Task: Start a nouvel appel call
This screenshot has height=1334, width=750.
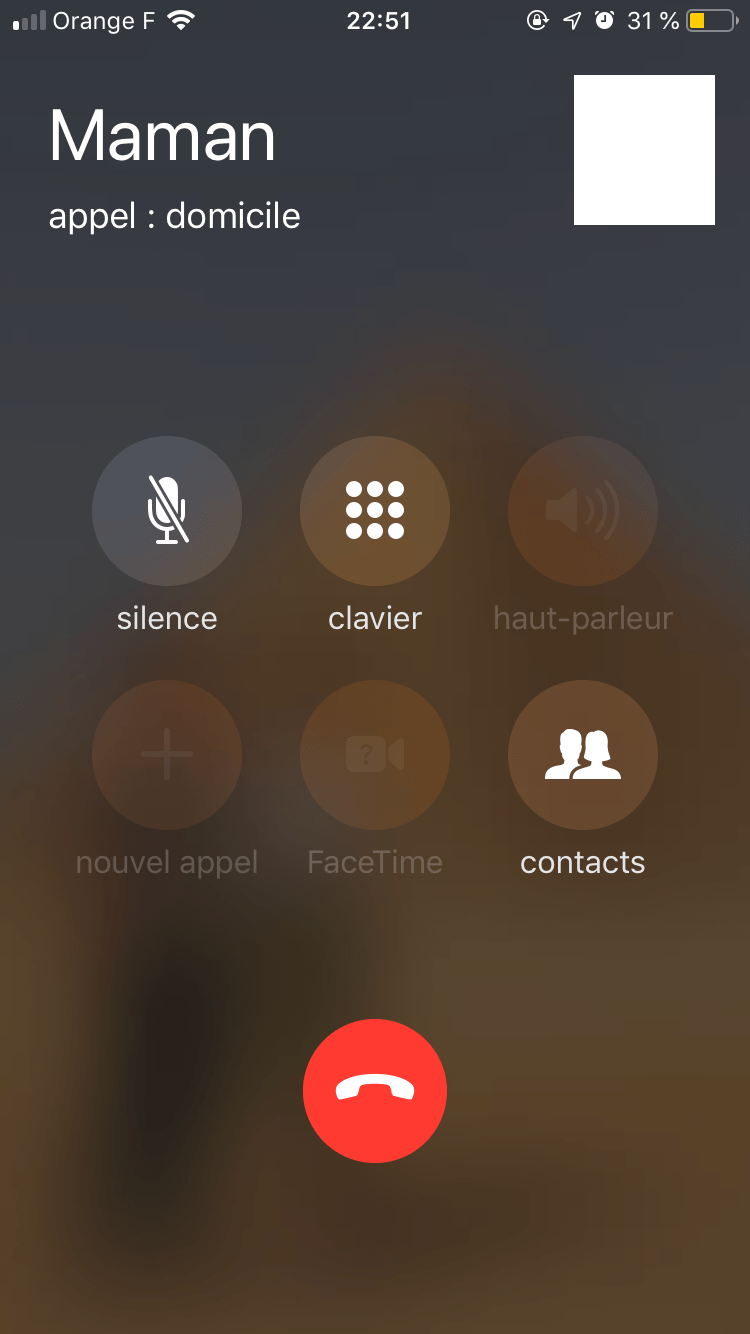Action: click(167, 756)
